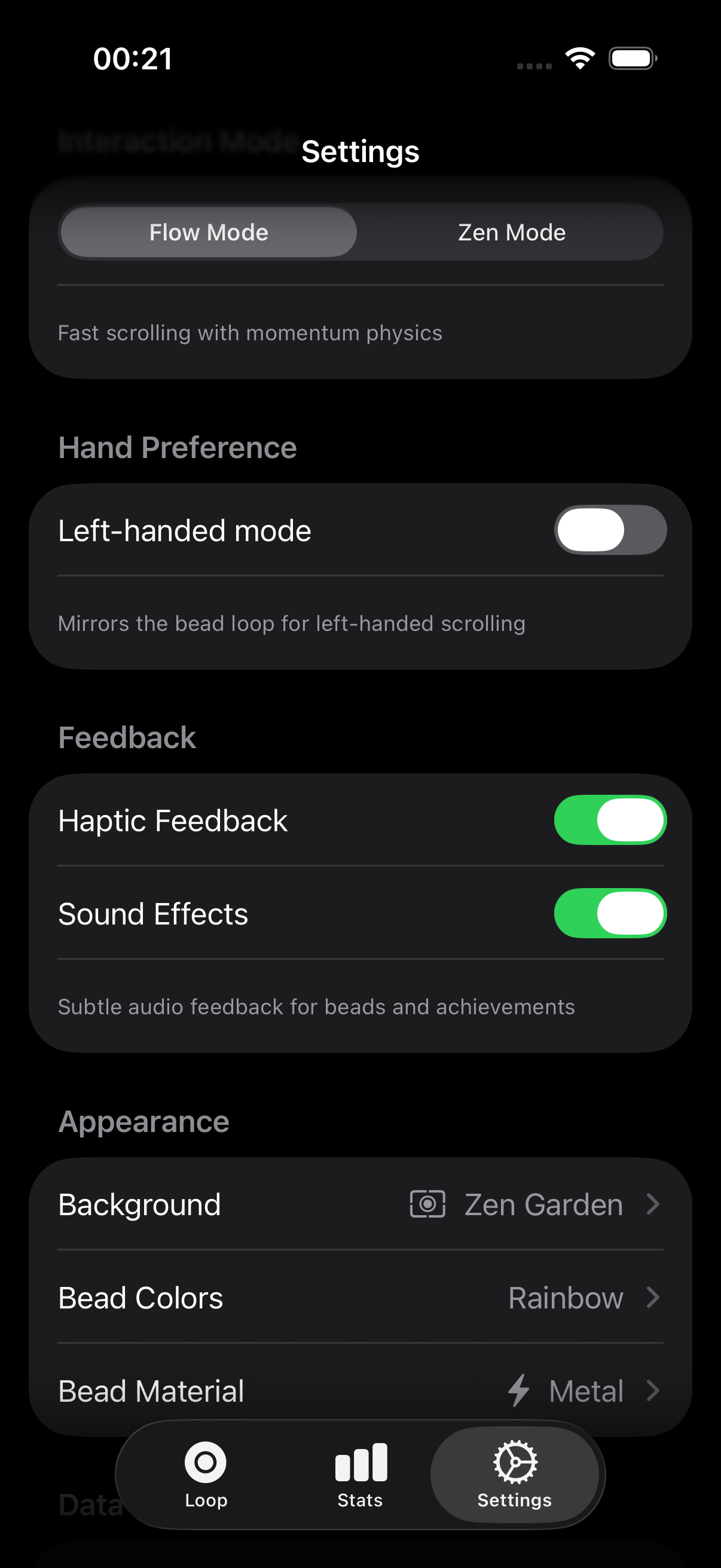Turn off Haptic Feedback
Image resolution: width=721 pixels, height=1568 pixels.
(x=610, y=820)
